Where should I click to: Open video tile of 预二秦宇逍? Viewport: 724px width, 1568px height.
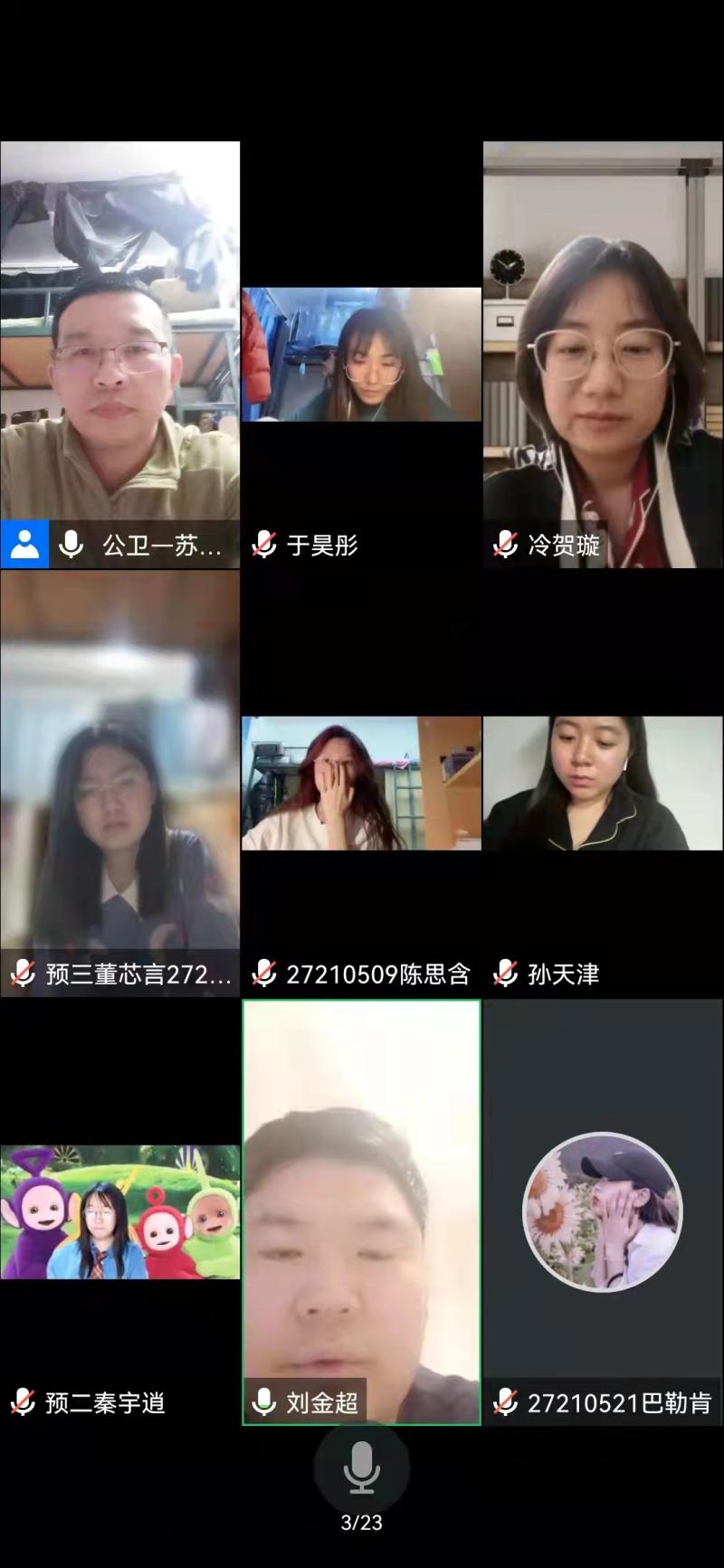pos(119,1212)
